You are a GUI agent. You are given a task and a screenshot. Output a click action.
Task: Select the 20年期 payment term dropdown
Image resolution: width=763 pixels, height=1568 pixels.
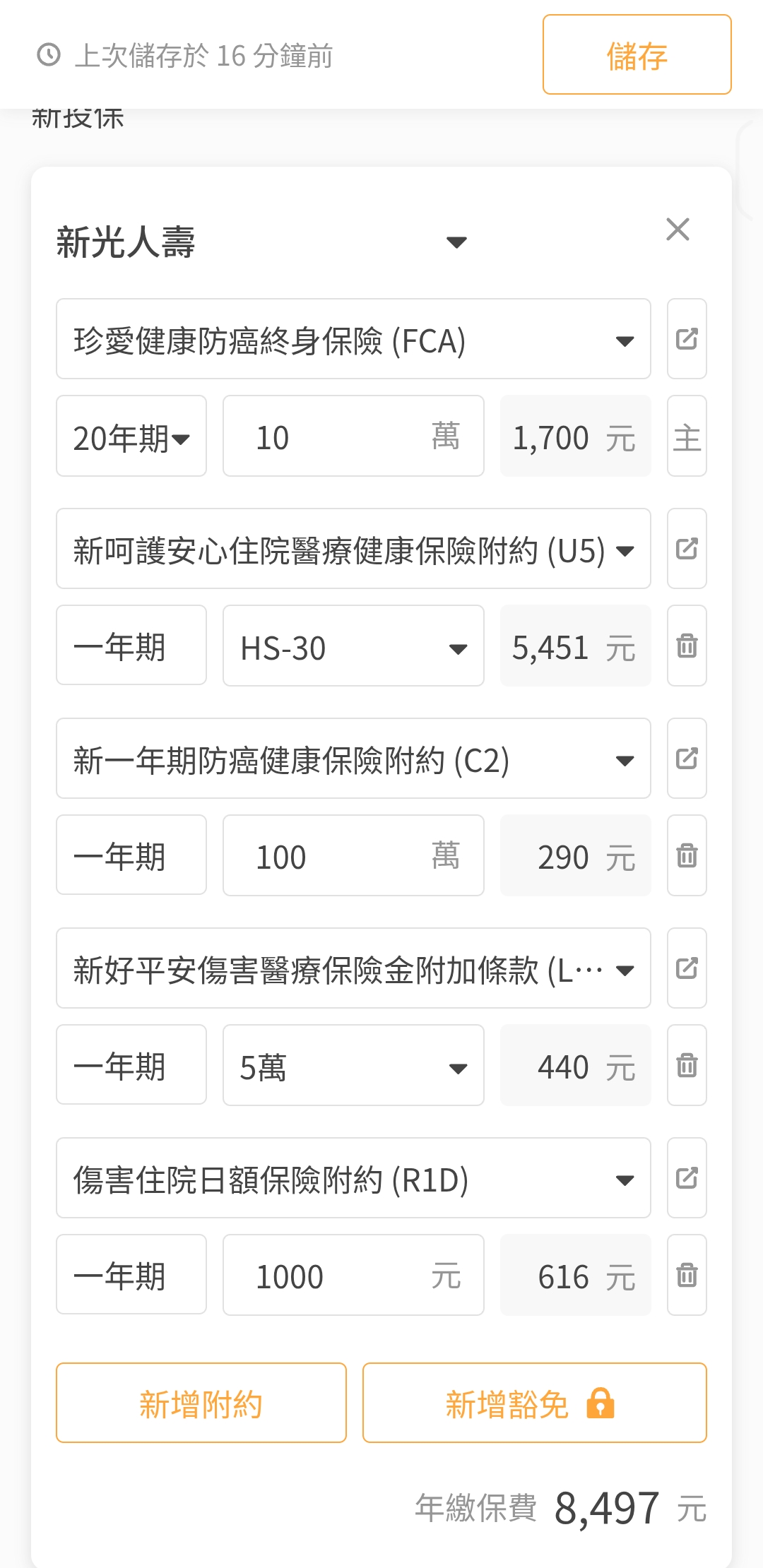coord(131,436)
